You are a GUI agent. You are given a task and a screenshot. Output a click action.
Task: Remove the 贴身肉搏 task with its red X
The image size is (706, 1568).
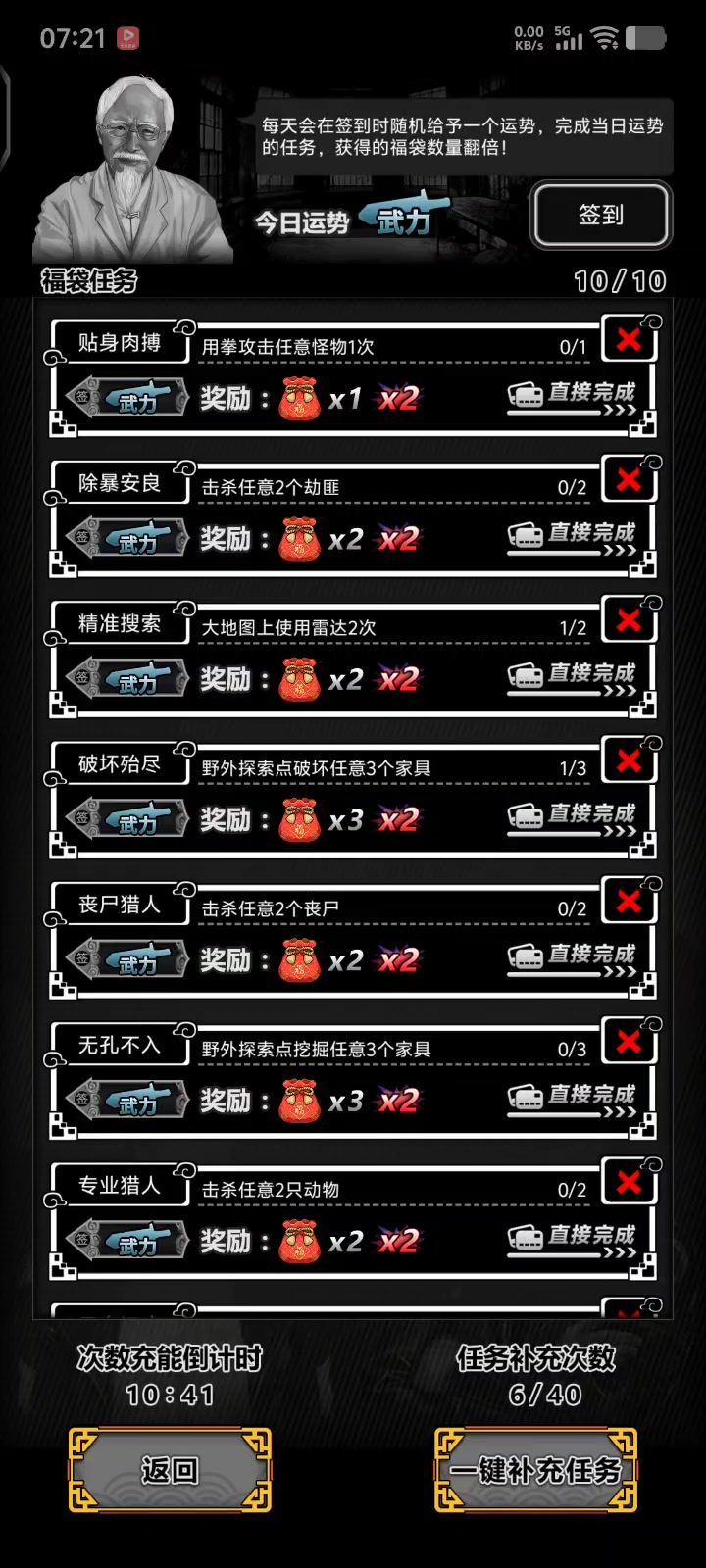[x=629, y=340]
